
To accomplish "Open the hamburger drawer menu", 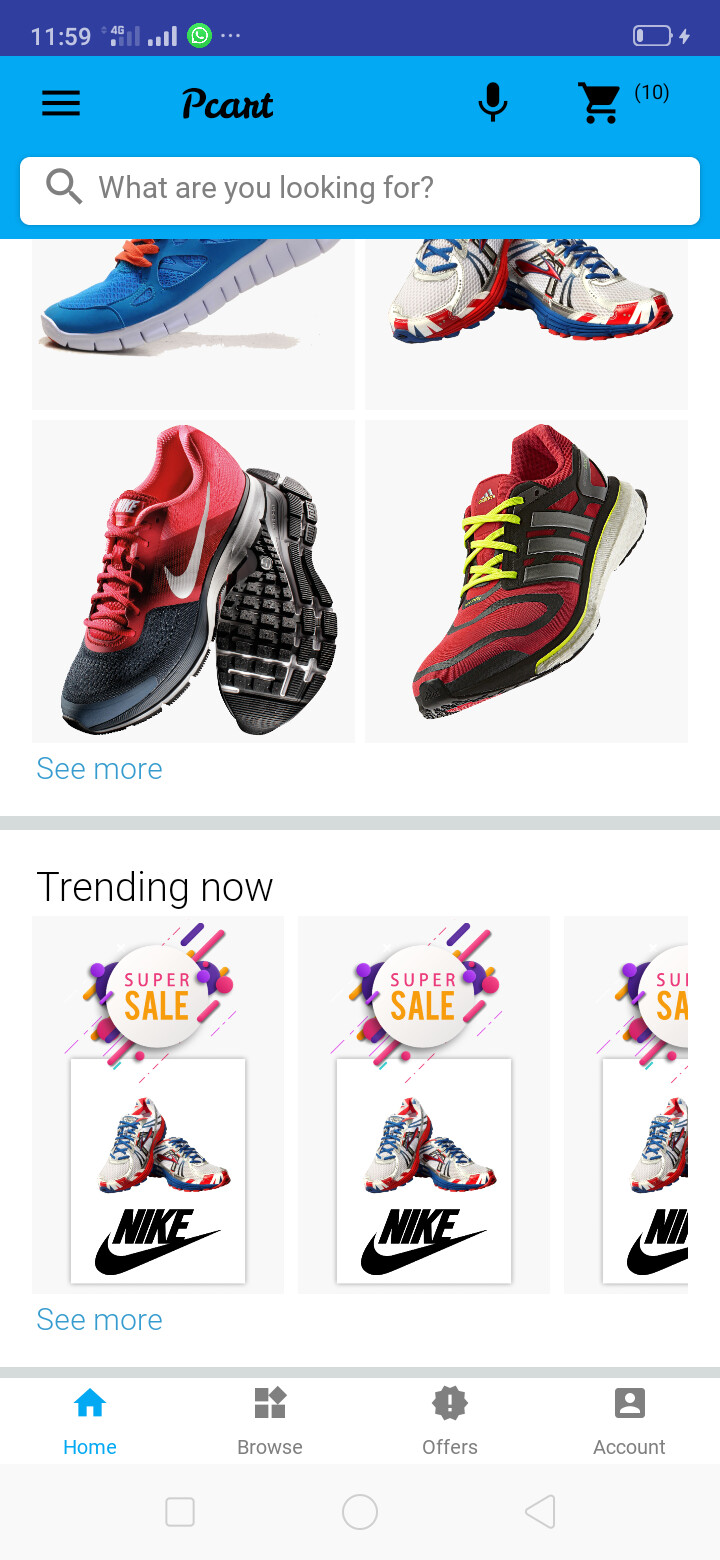I will [x=61, y=103].
